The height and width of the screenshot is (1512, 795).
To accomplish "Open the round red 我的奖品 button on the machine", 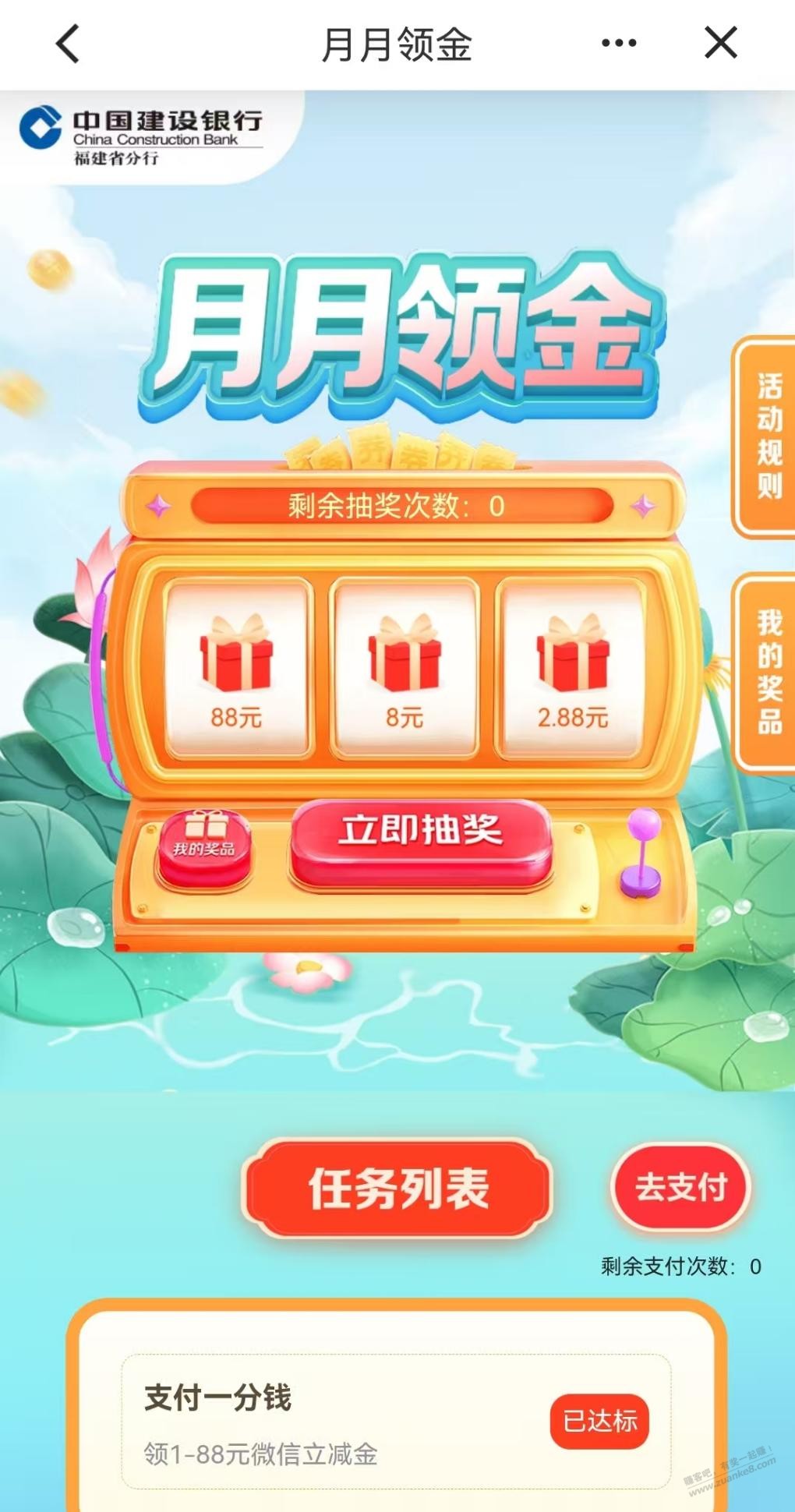I will pos(204,847).
